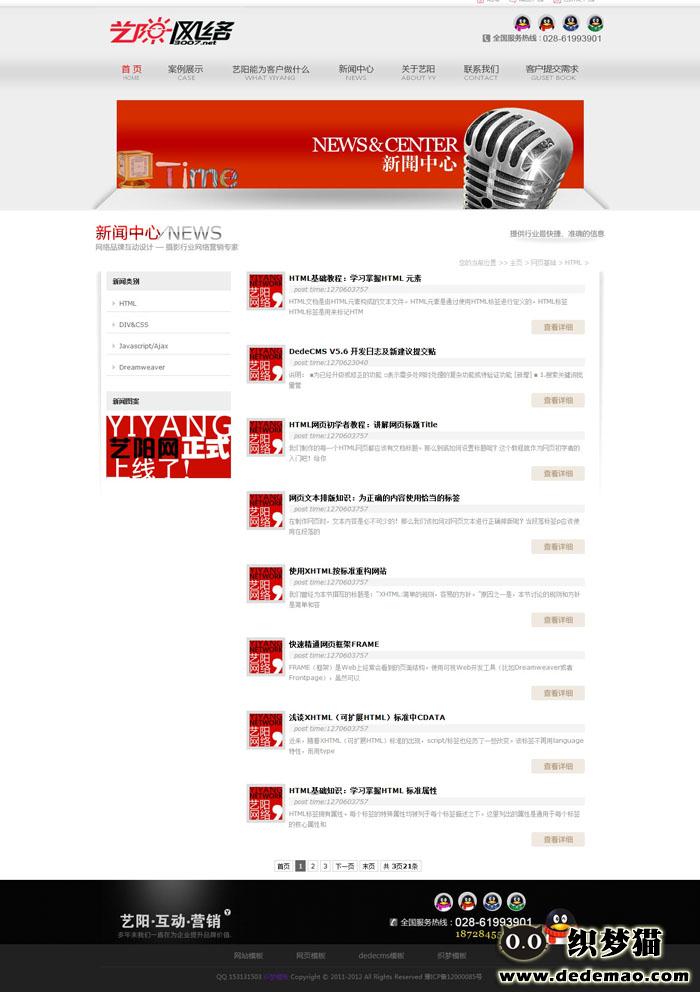View details for DedeCMS V5.6 article
The height and width of the screenshot is (992, 700).
(558, 400)
